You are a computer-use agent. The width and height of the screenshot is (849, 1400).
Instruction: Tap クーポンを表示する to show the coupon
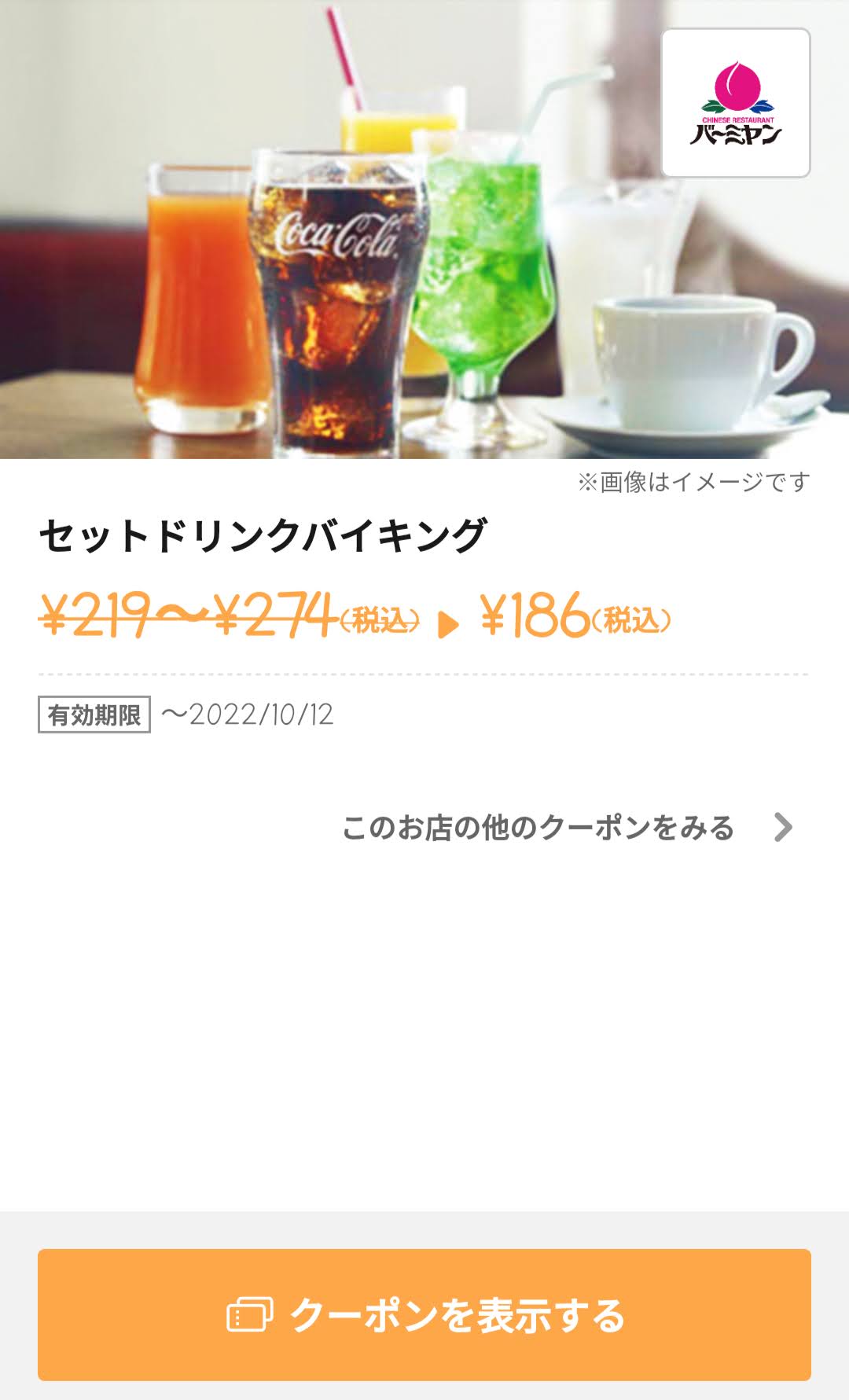click(x=424, y=1314)
